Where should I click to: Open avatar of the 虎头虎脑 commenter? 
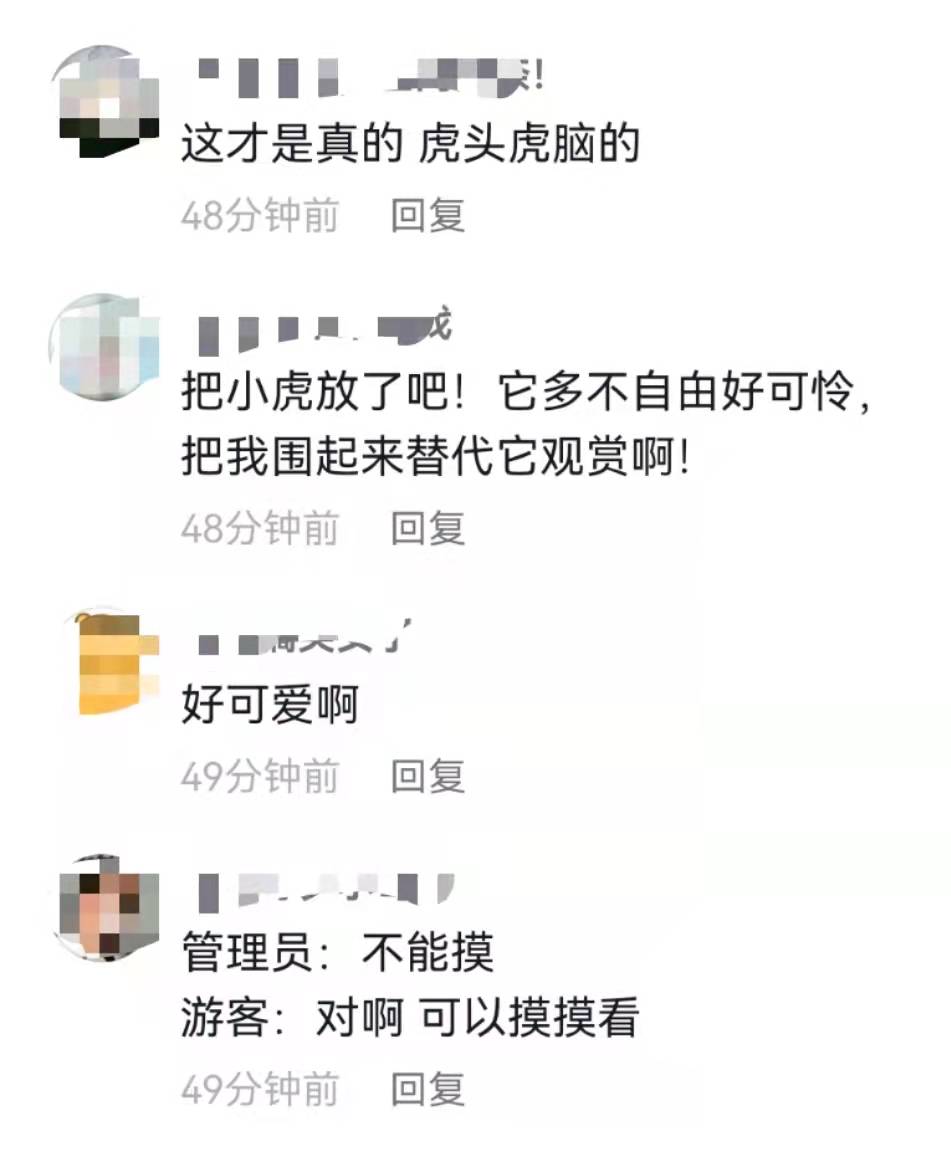104,100
